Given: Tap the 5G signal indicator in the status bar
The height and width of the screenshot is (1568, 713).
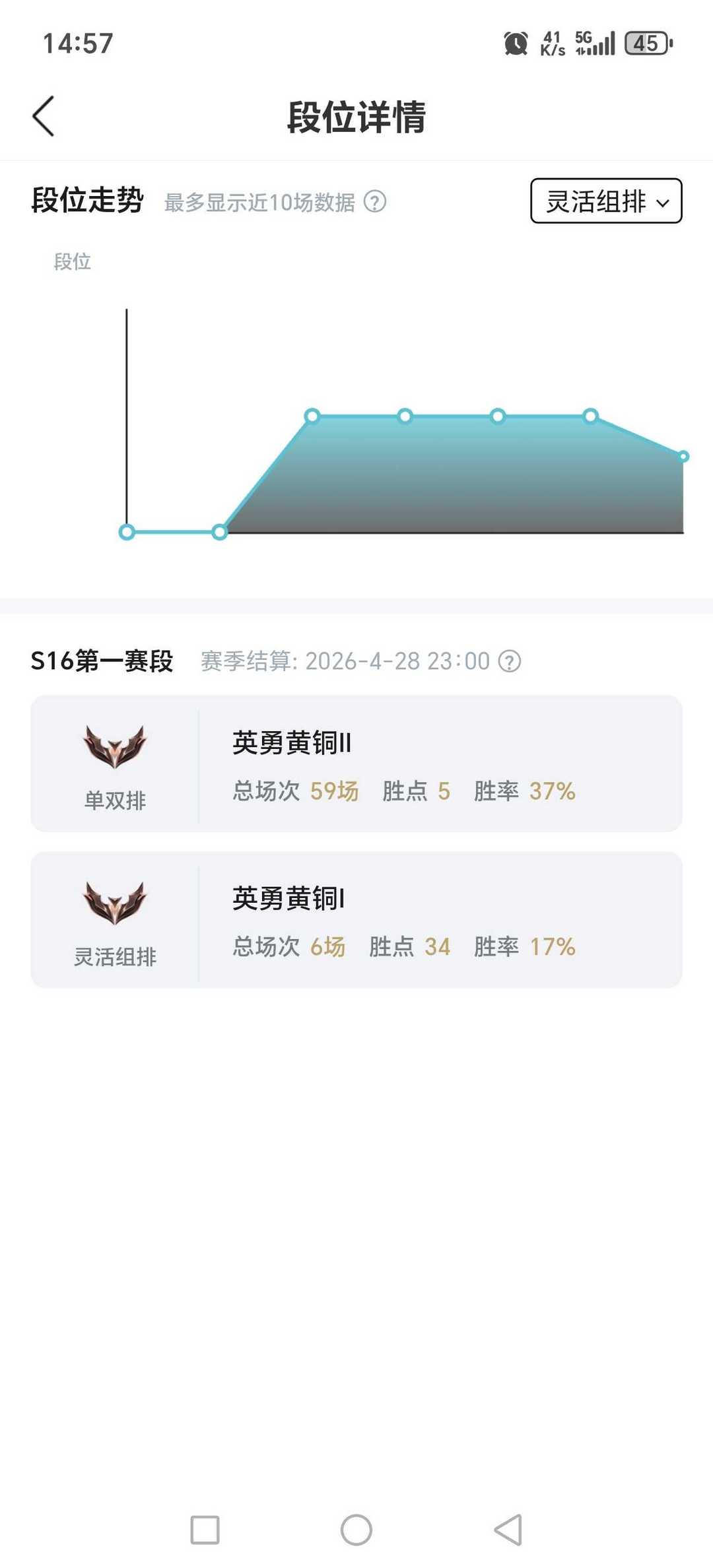Looking at the screenshot, I should pyautogui.click(x=591, y=43).
